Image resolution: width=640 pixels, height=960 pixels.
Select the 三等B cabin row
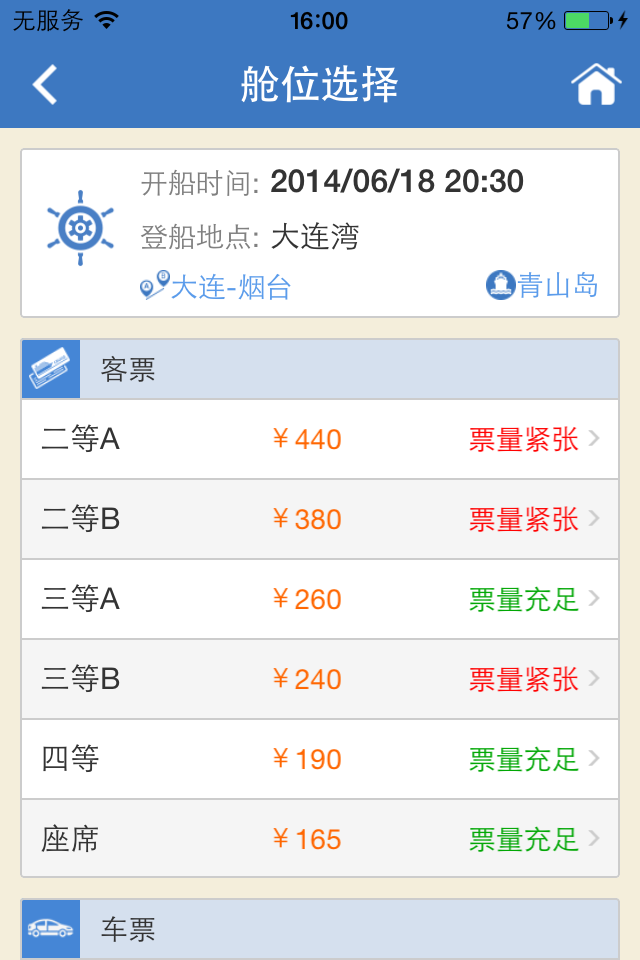pyautogui.click(x=320, y=679)
